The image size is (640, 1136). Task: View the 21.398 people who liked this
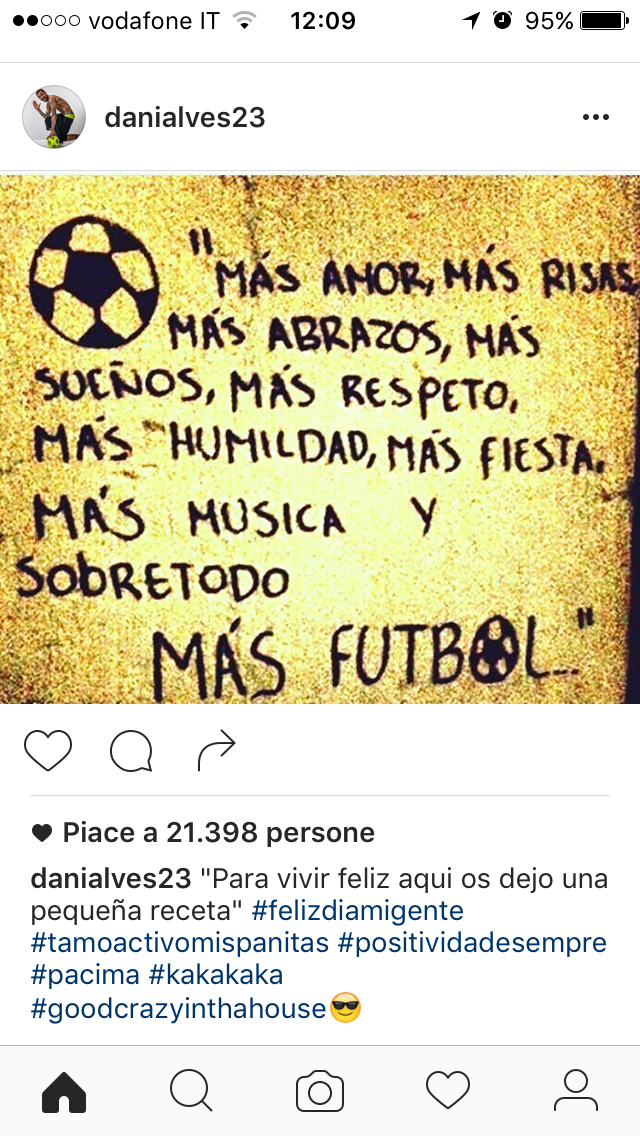coord(218,832)
